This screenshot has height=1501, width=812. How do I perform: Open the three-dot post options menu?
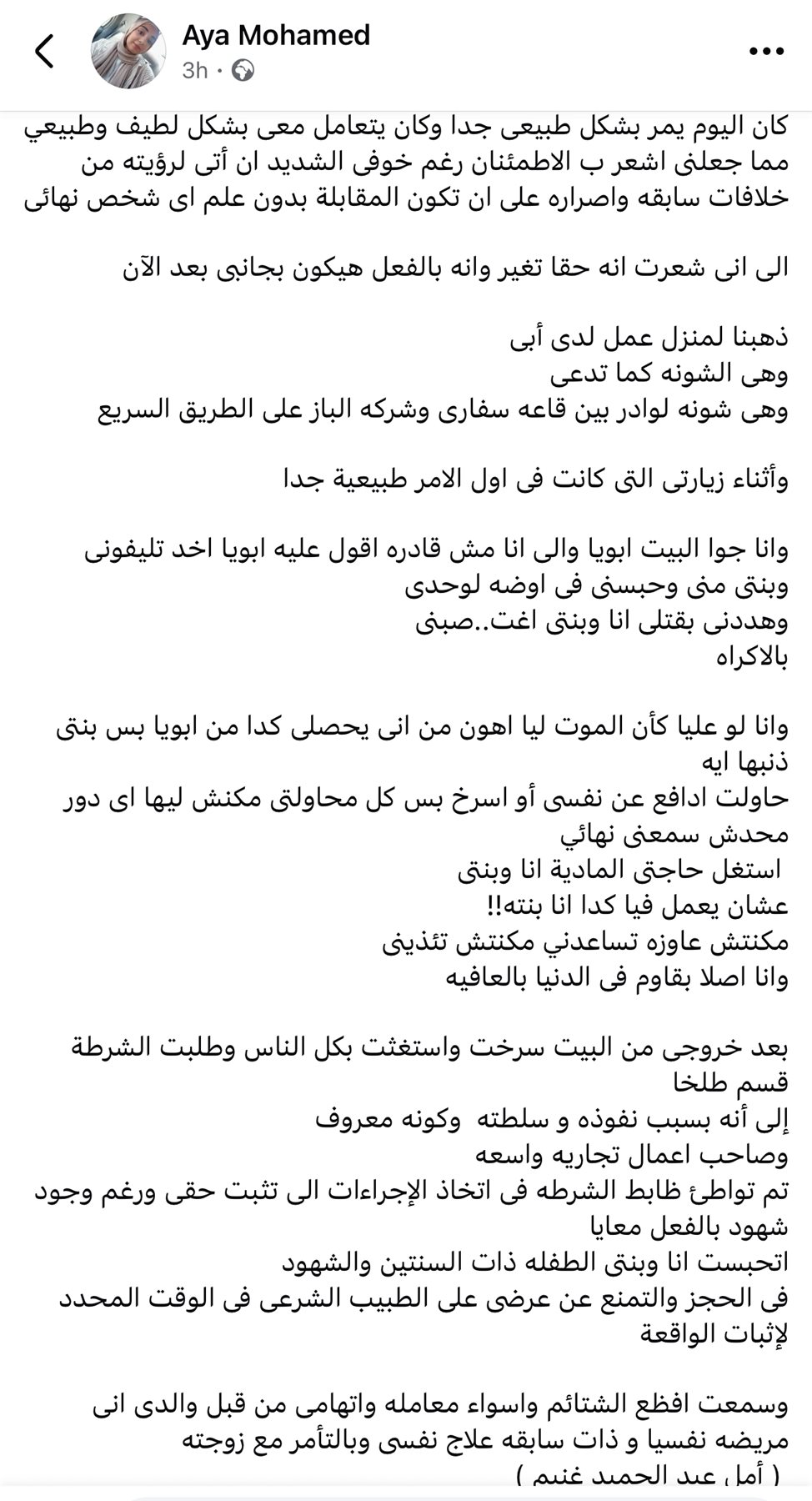[766, 52]
